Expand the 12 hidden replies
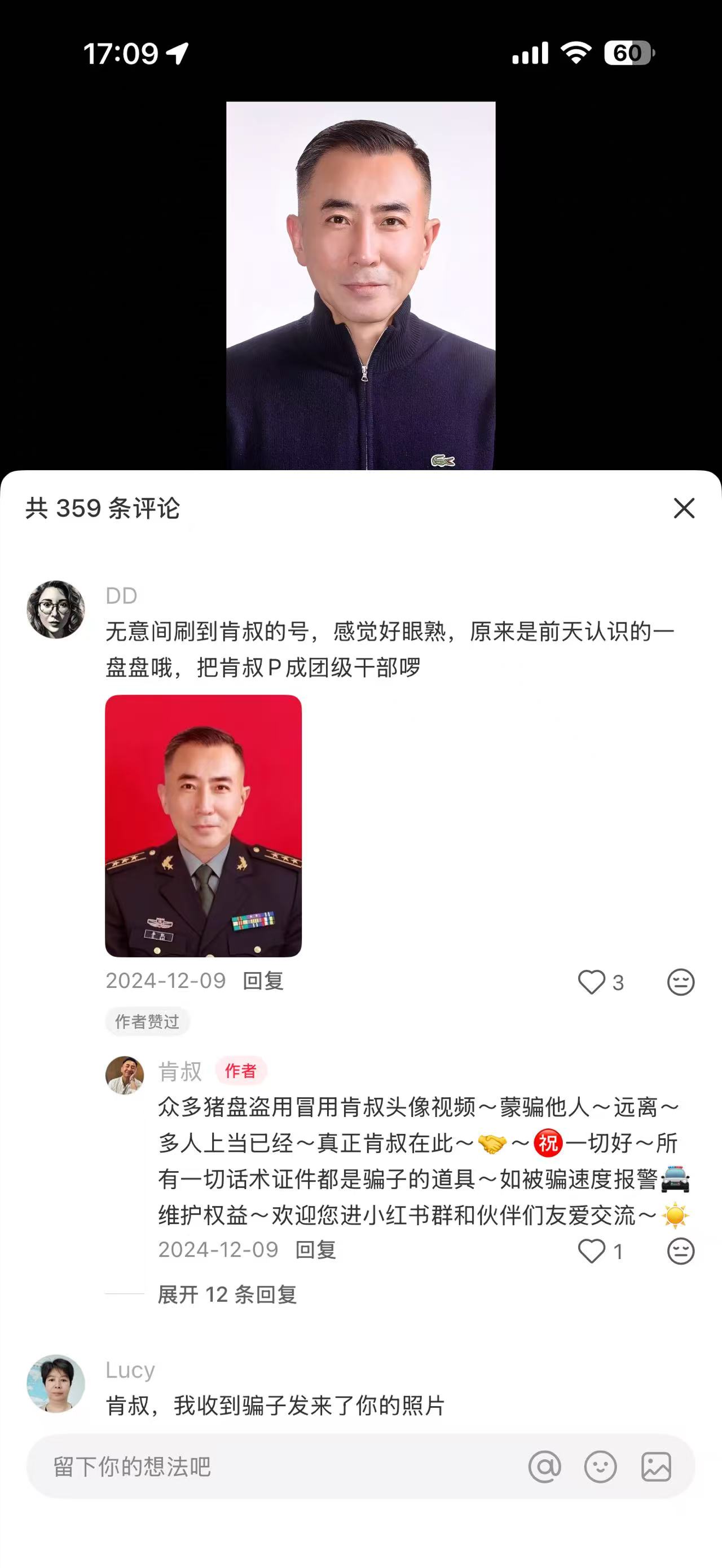 pyautogui.click(x=226, y=1294)
